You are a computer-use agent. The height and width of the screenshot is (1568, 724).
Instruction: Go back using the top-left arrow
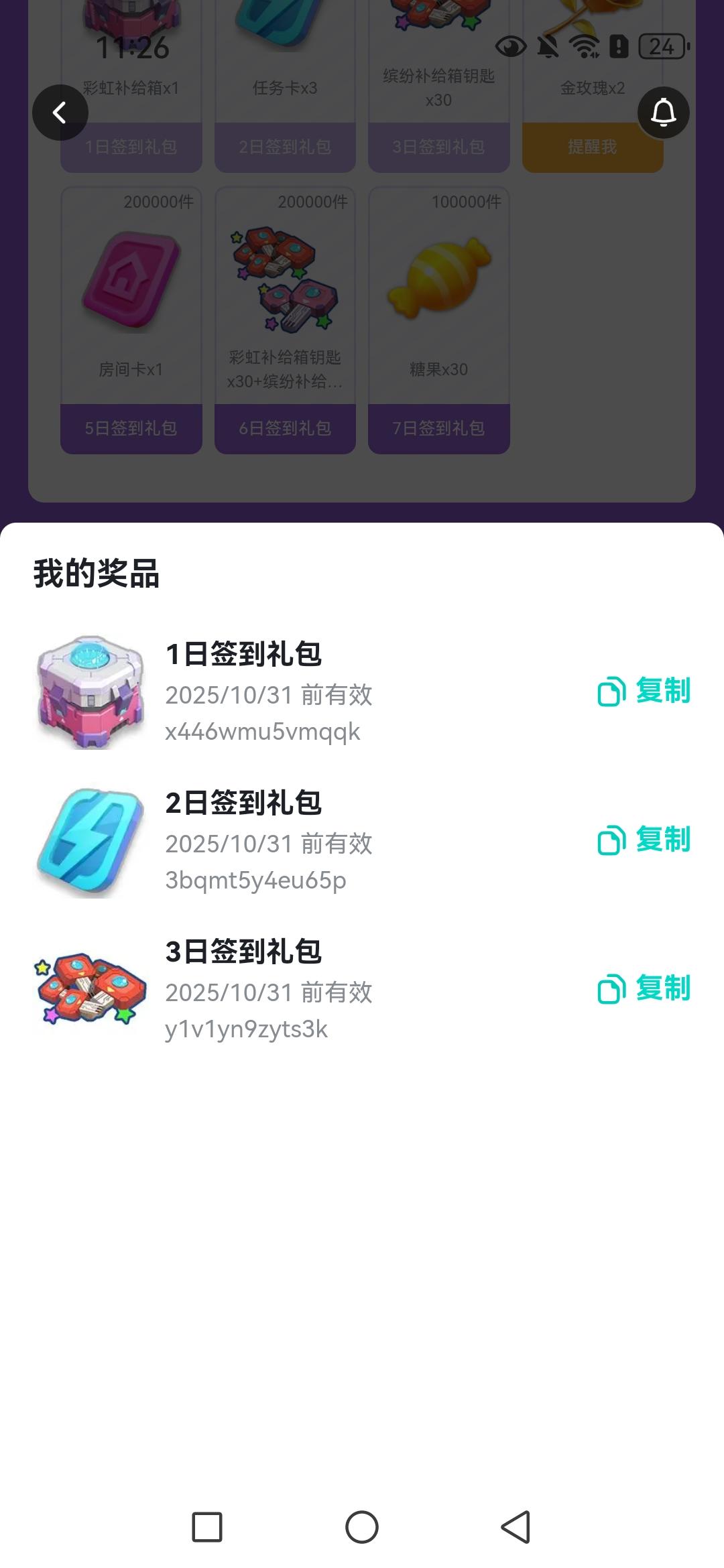pos(60,113)
